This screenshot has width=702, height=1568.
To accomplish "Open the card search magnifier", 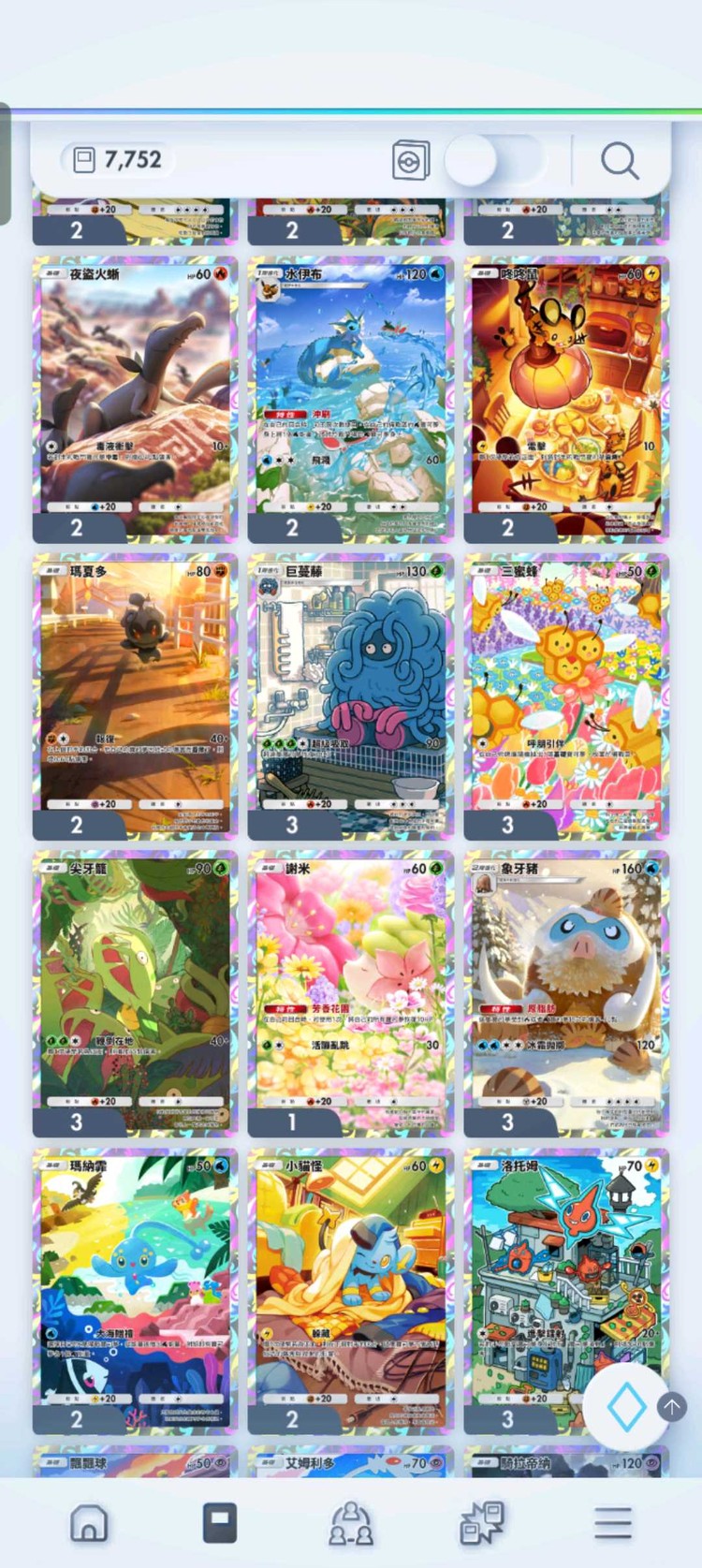I will click(620, 161).
